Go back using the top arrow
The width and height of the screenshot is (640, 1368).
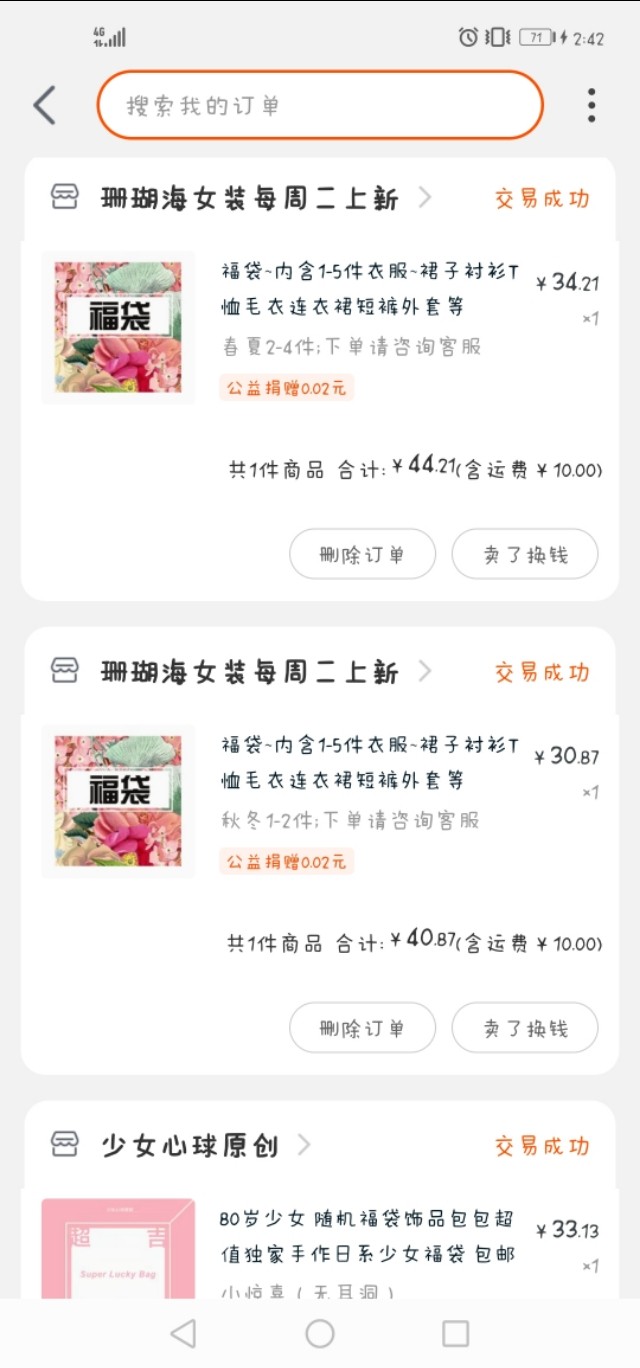tap(45, 105)
